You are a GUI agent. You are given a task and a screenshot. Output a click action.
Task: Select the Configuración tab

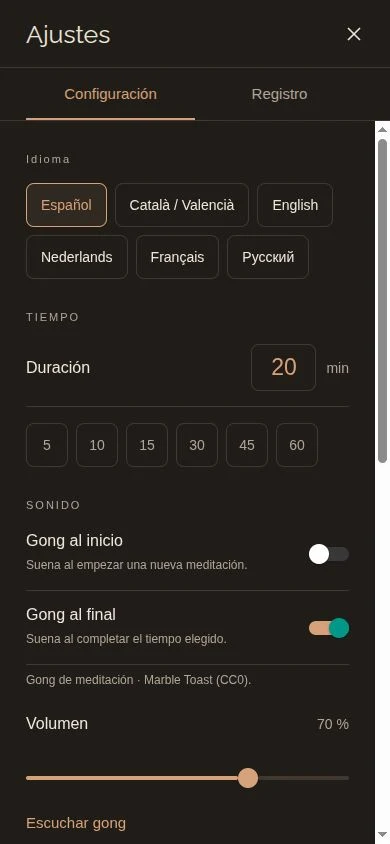click(110, 94)
